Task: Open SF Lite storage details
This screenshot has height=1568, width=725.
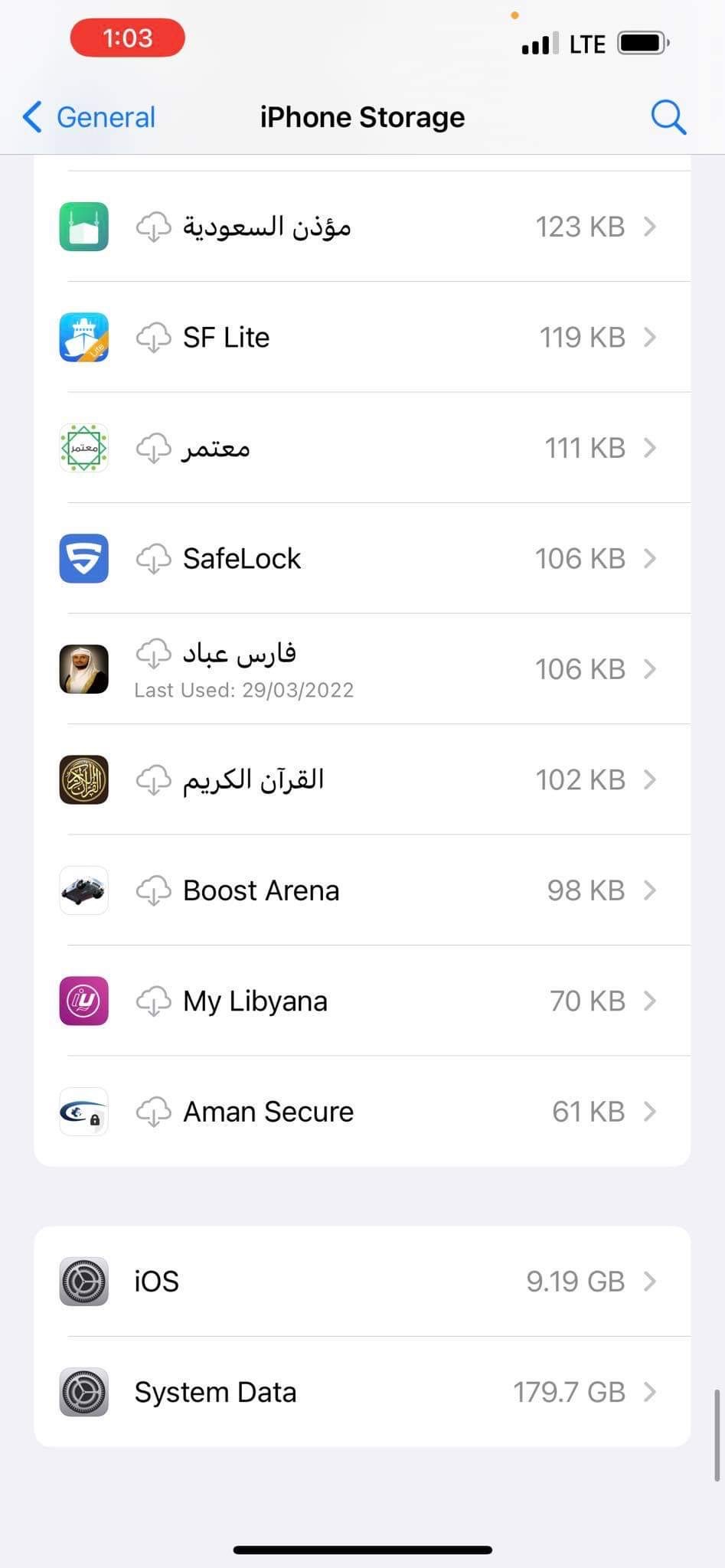Action: [361, 337]
